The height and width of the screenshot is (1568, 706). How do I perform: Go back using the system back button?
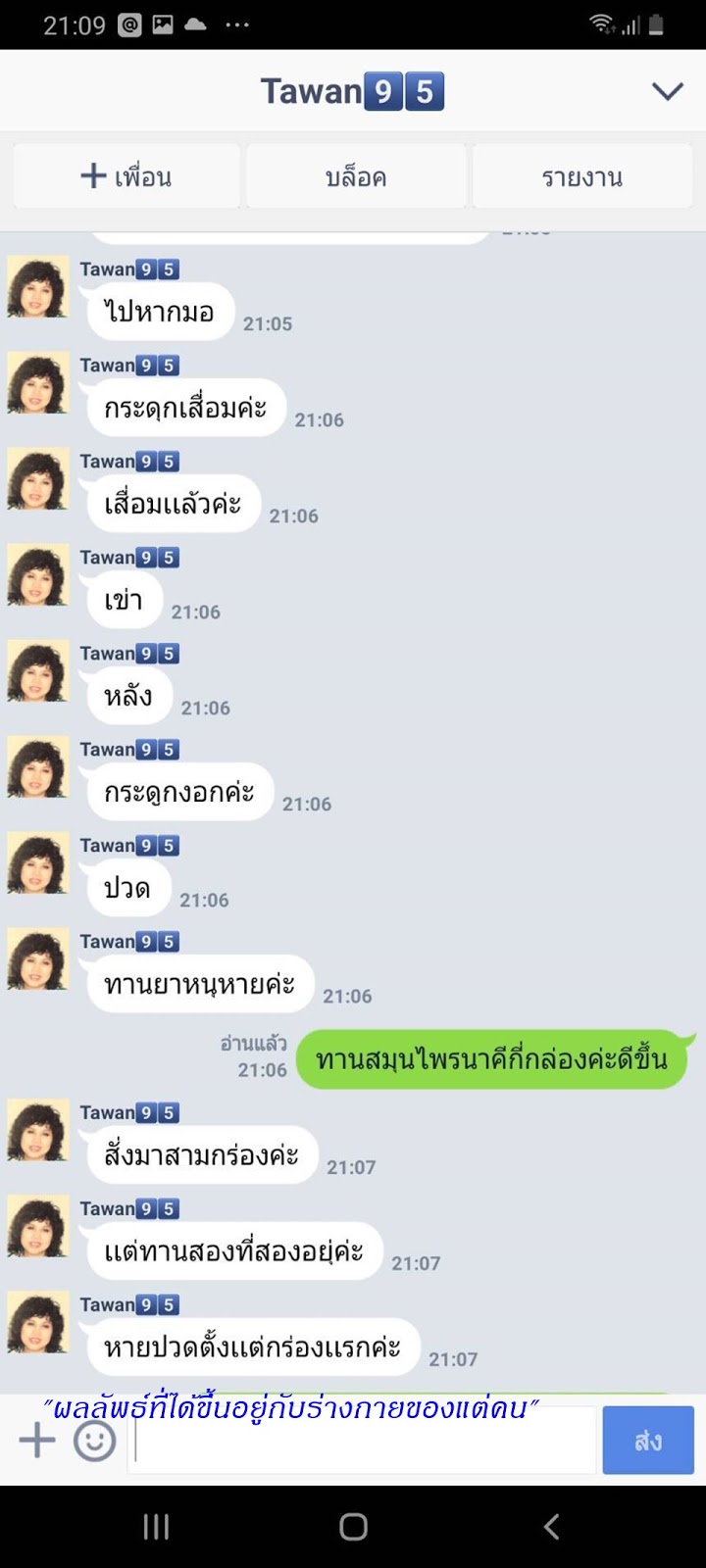[551, 1526]
